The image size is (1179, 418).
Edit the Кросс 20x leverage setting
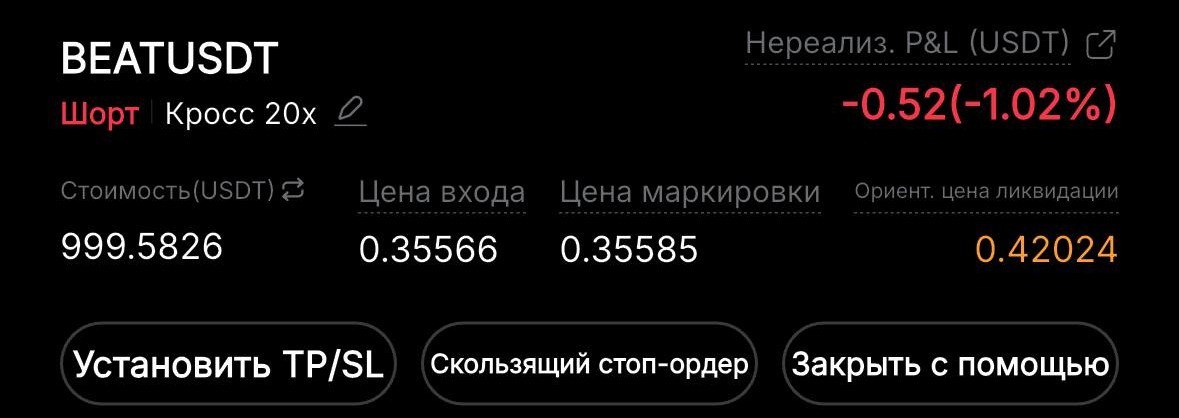point(350,112)
